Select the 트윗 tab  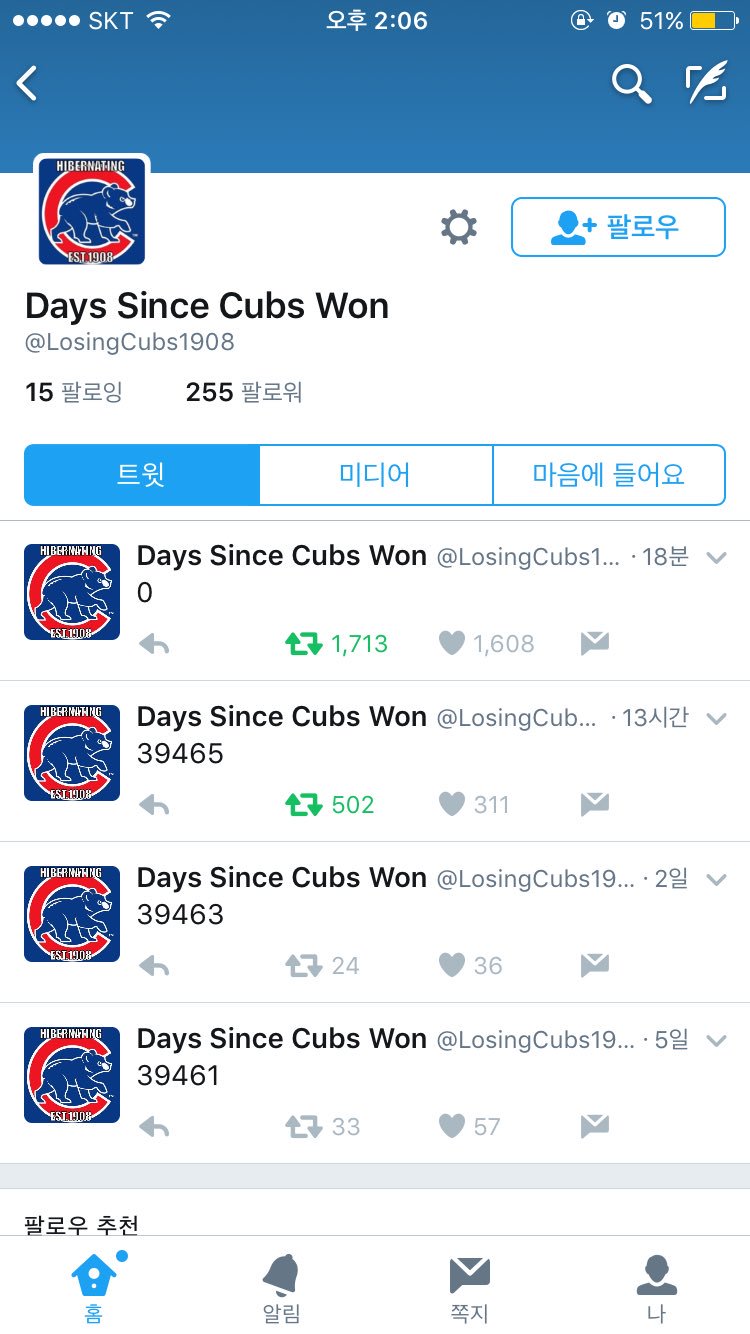[x=141, y=475]
